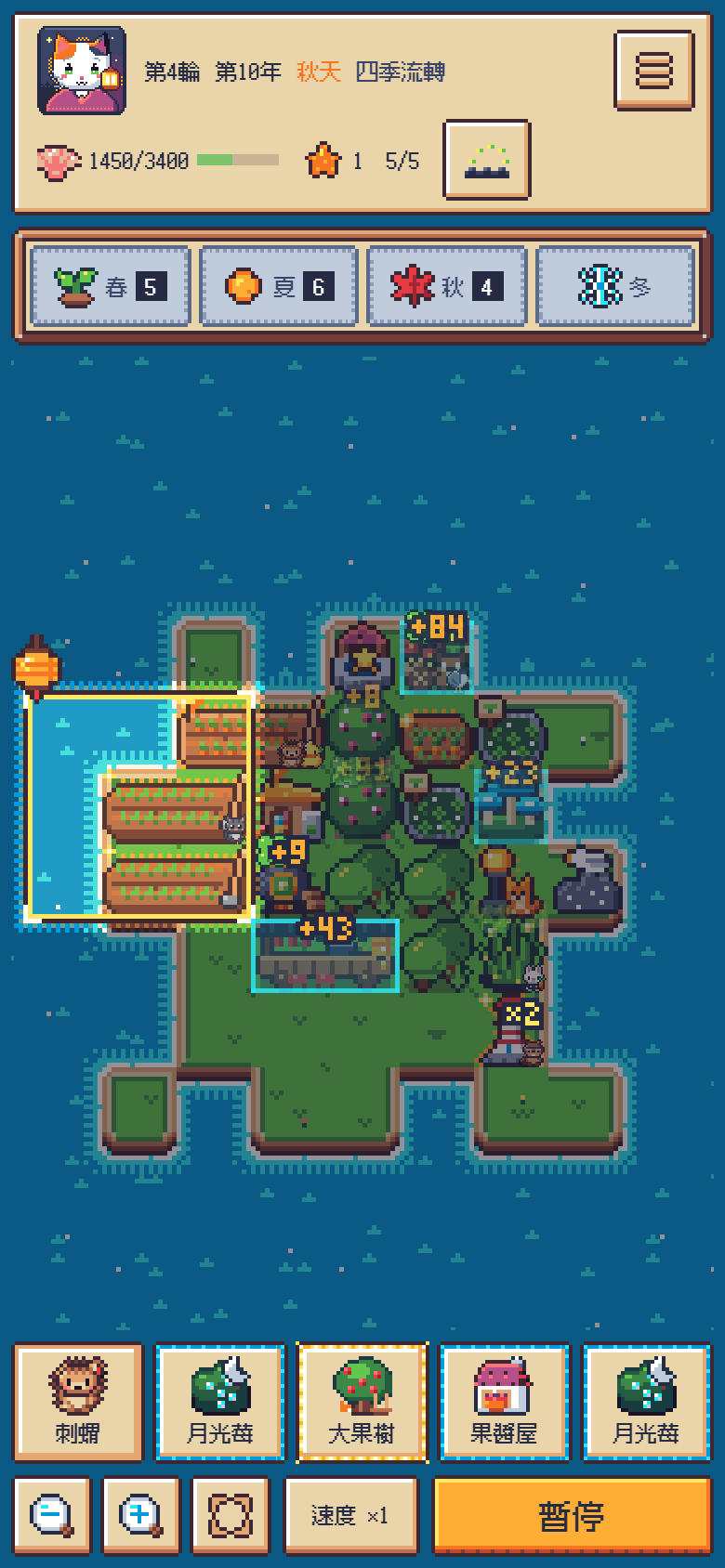Reset the view with the frame icon
Viewport: 725px width, 1568px height.
pos(231,1515)
